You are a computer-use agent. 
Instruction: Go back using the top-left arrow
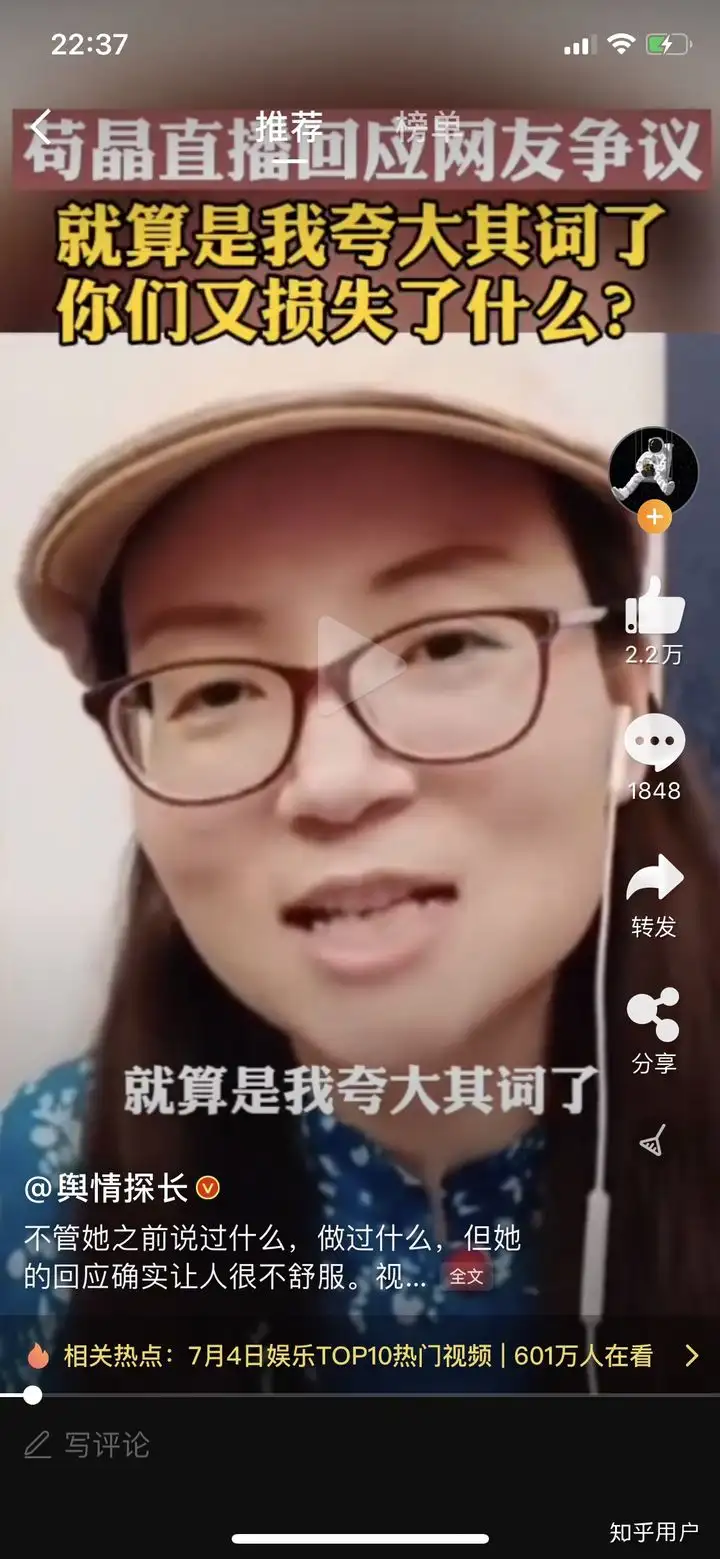click(40, 127)
